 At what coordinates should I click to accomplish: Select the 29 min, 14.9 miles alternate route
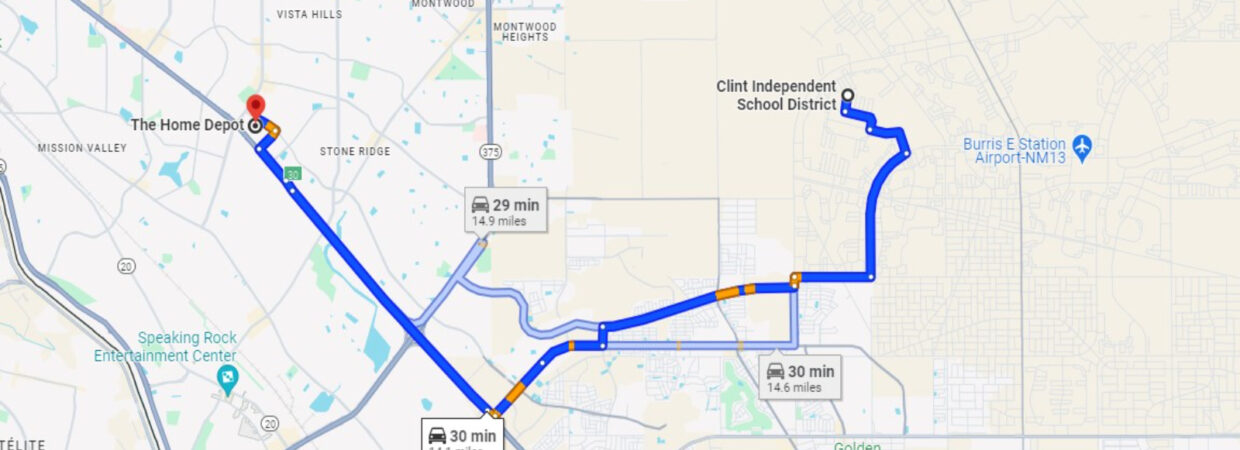505,211
